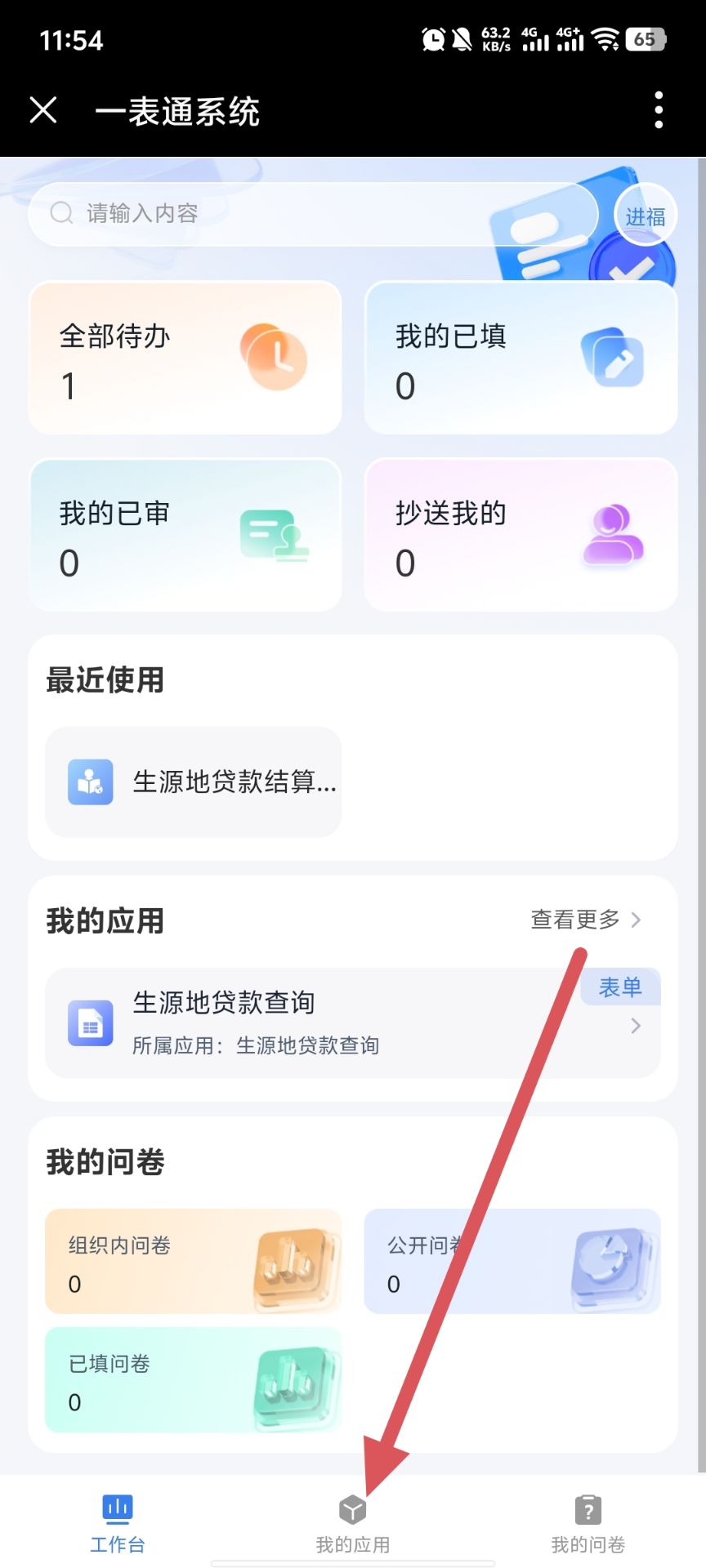Open the 生源地贷款查询 form row

pyautogui.click(x=352, y=1022)
